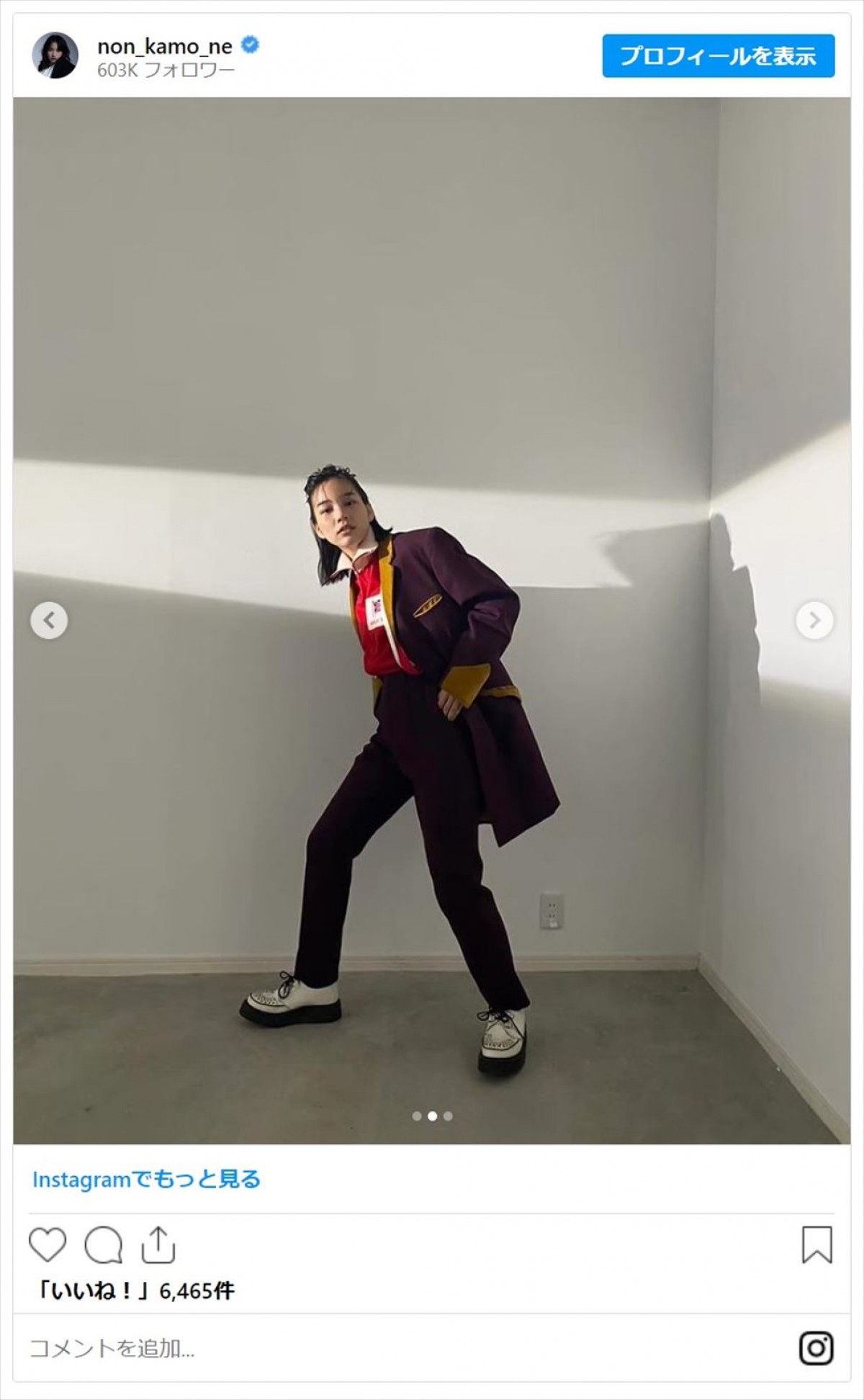Screen dimensions: 864x1400
Task: Bookmark this post
Action: pos(816,1244)
